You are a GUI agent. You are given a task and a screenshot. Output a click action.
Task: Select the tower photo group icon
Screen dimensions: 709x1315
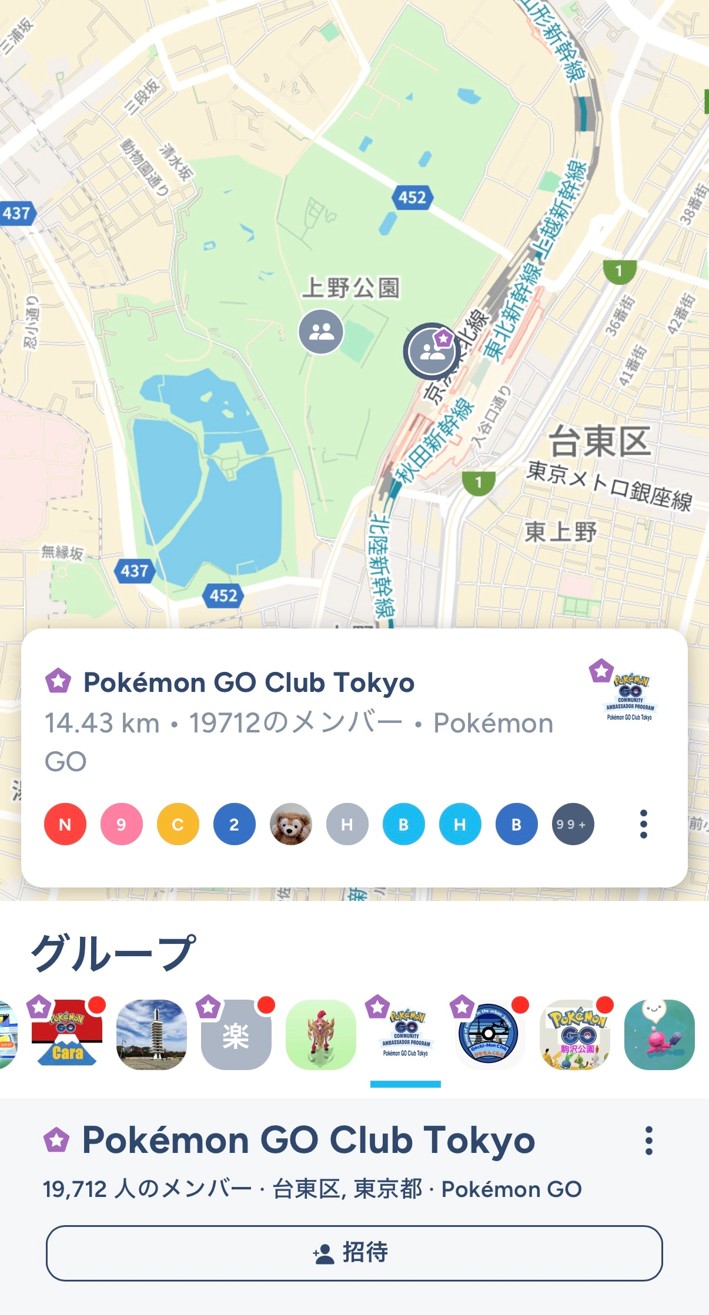[151, 1035]
